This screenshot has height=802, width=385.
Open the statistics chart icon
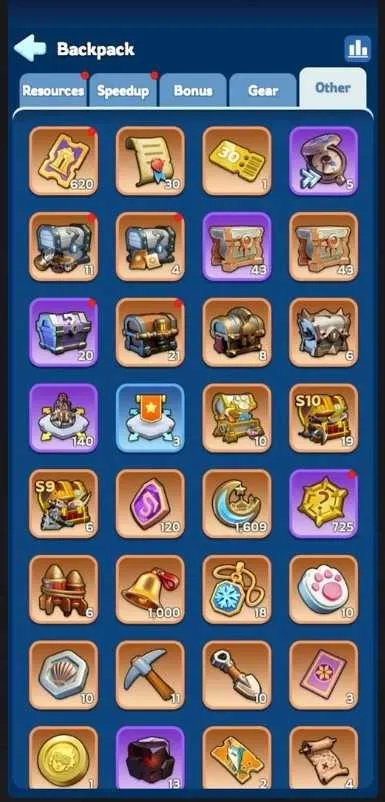(x=357, y=49)
